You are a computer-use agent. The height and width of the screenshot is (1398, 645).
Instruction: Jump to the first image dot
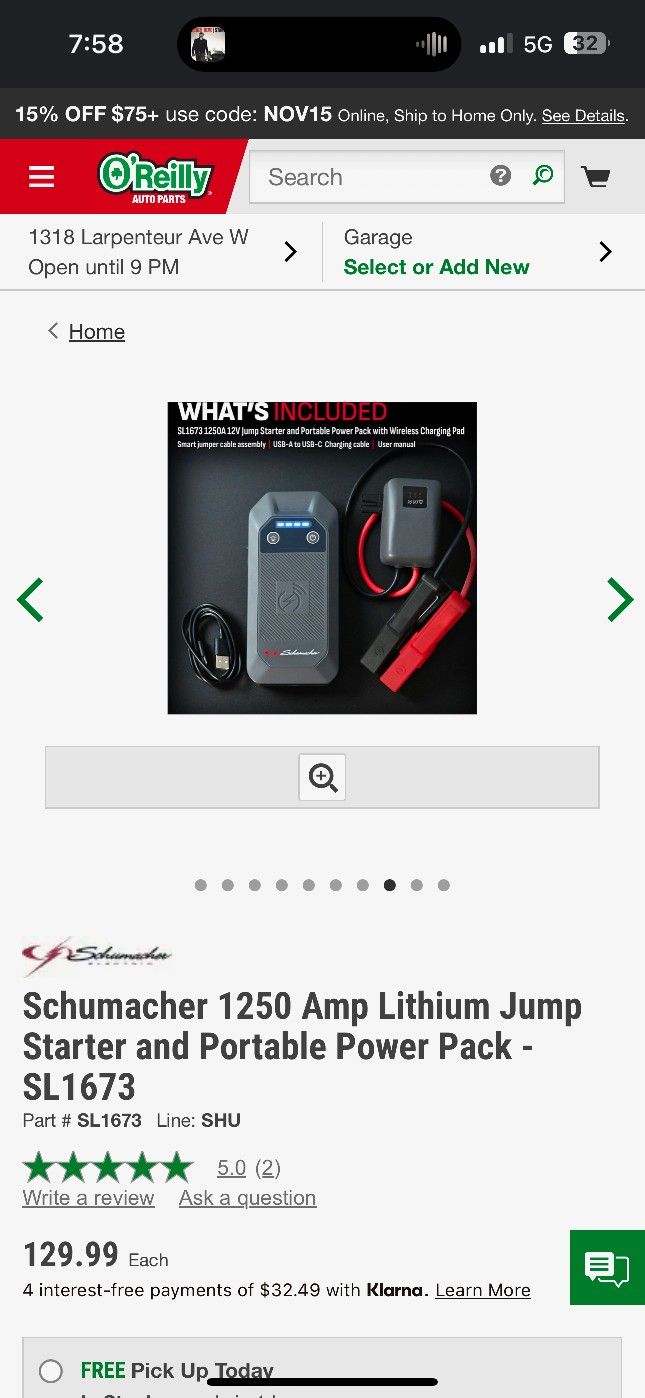coord(201,885)
